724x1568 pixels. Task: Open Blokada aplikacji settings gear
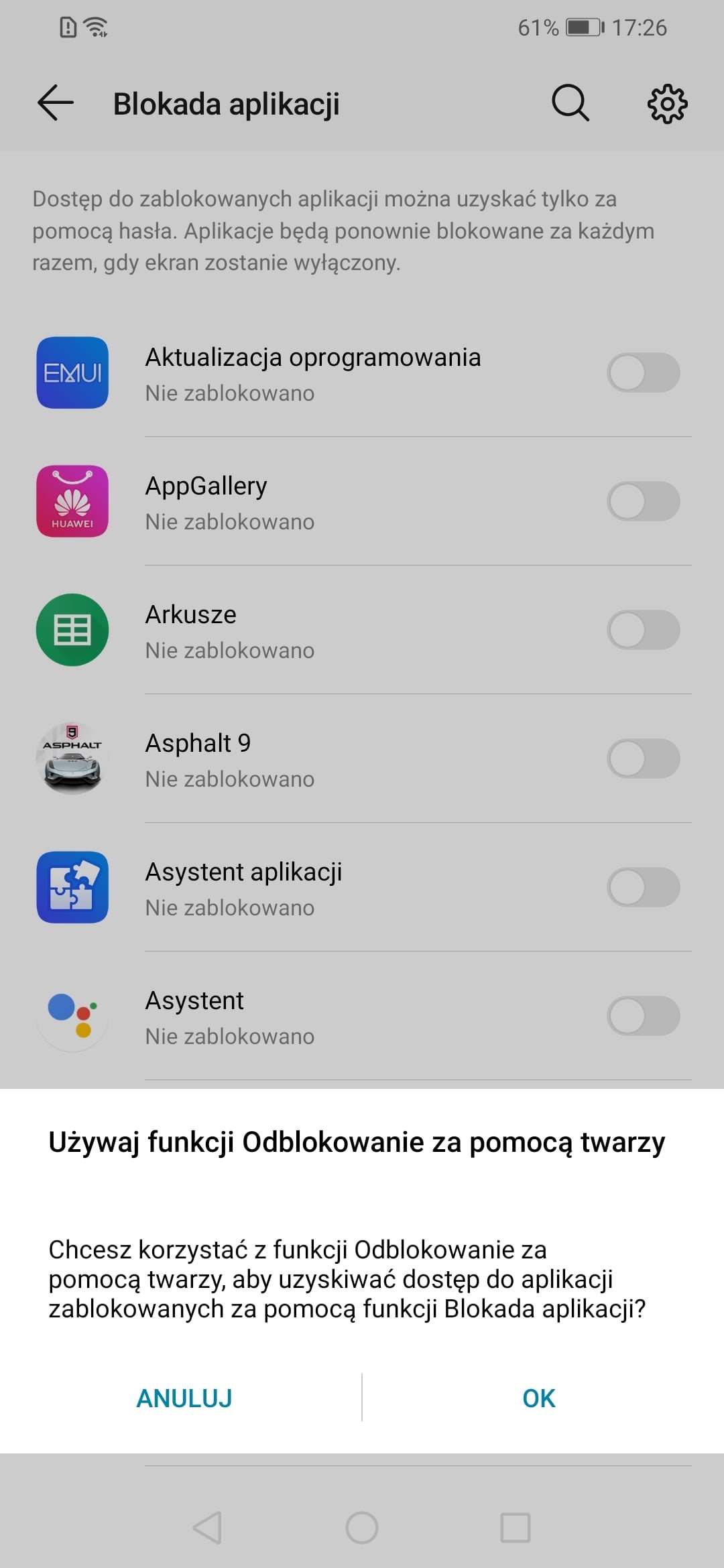tap(667, 103)
